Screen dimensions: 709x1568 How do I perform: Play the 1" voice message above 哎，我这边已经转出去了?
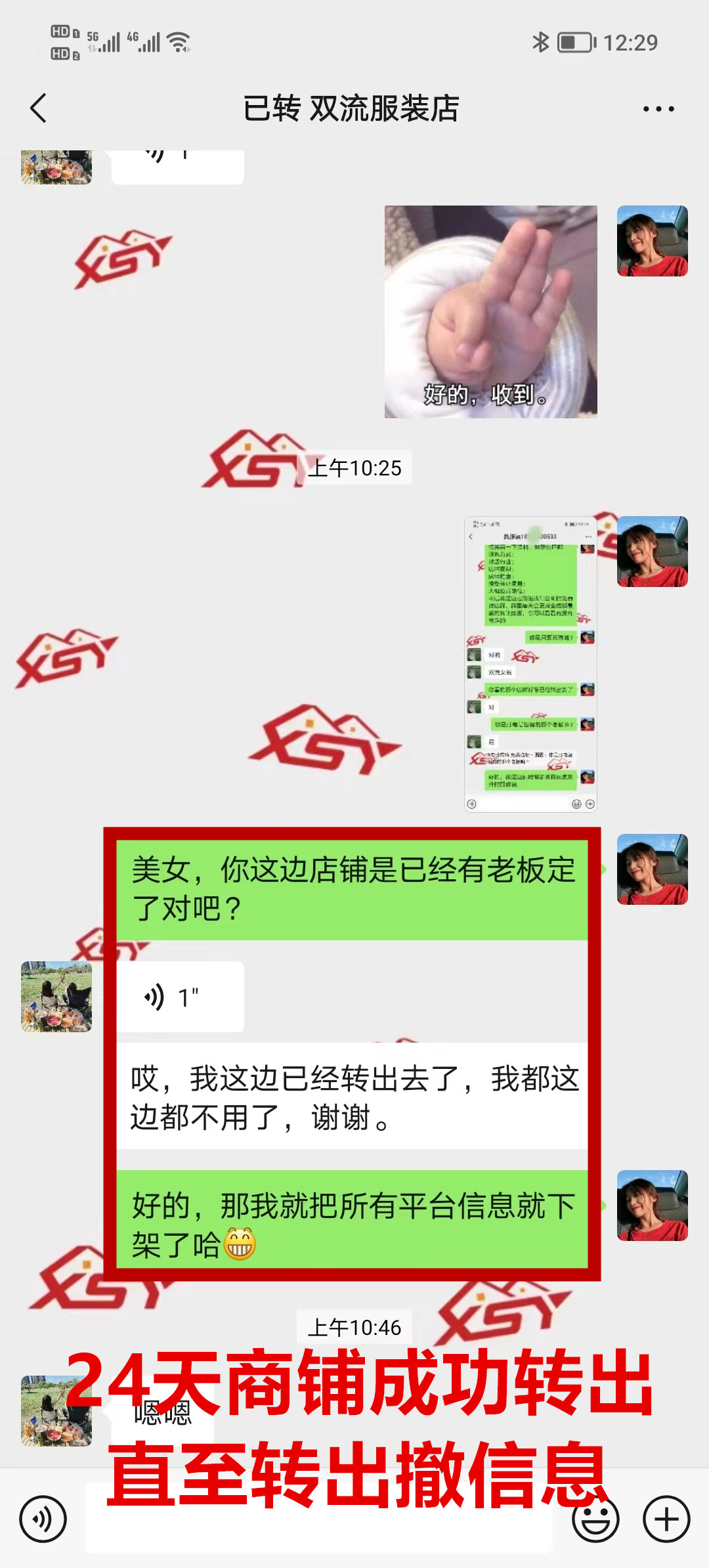click(x=180, y=997)
